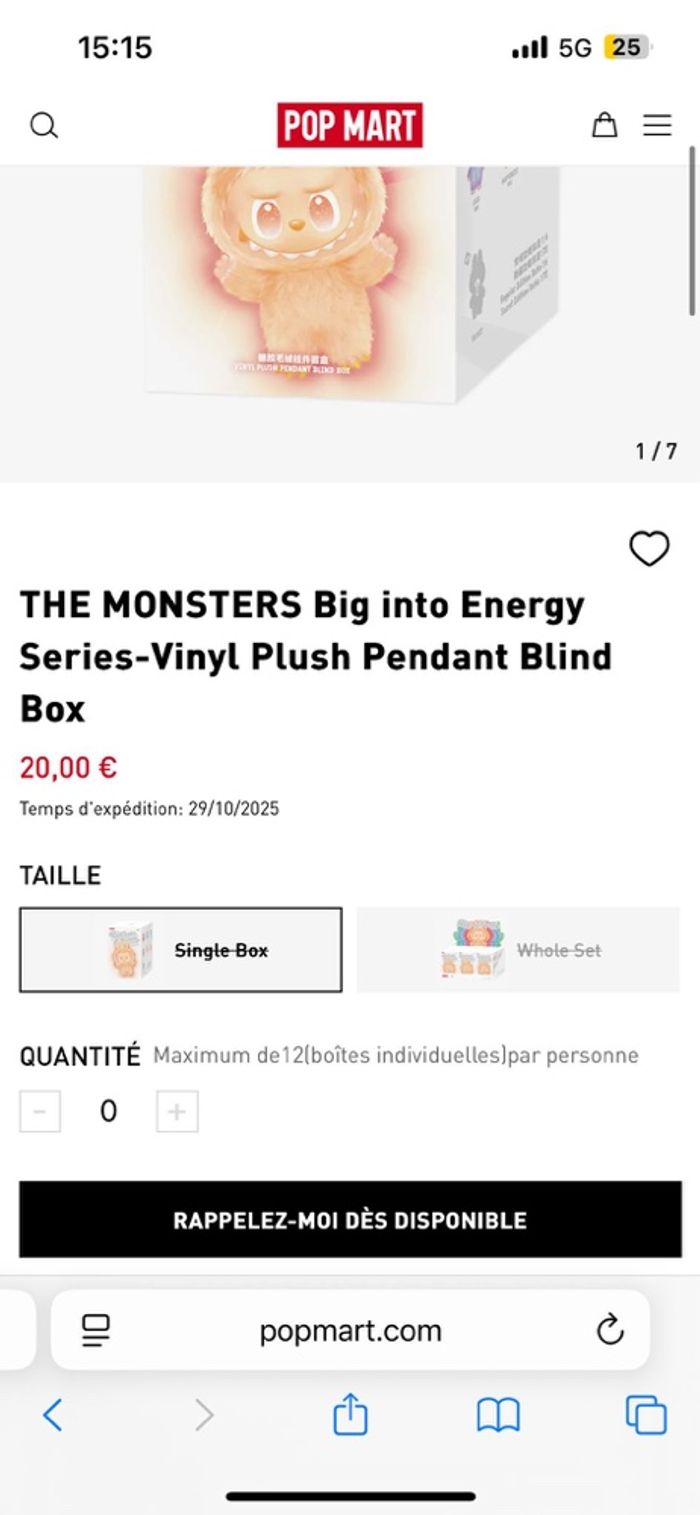Open the hamburger menu

657,125
